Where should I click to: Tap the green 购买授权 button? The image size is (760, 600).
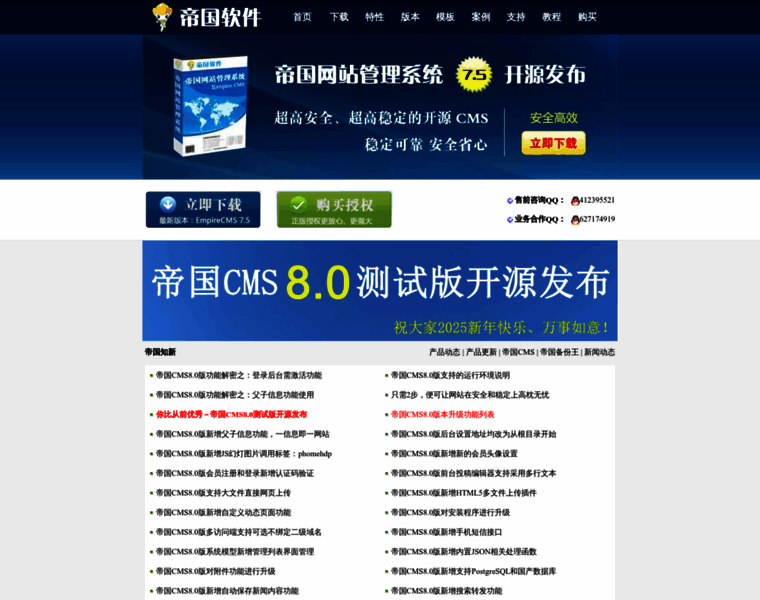[334, 209]
